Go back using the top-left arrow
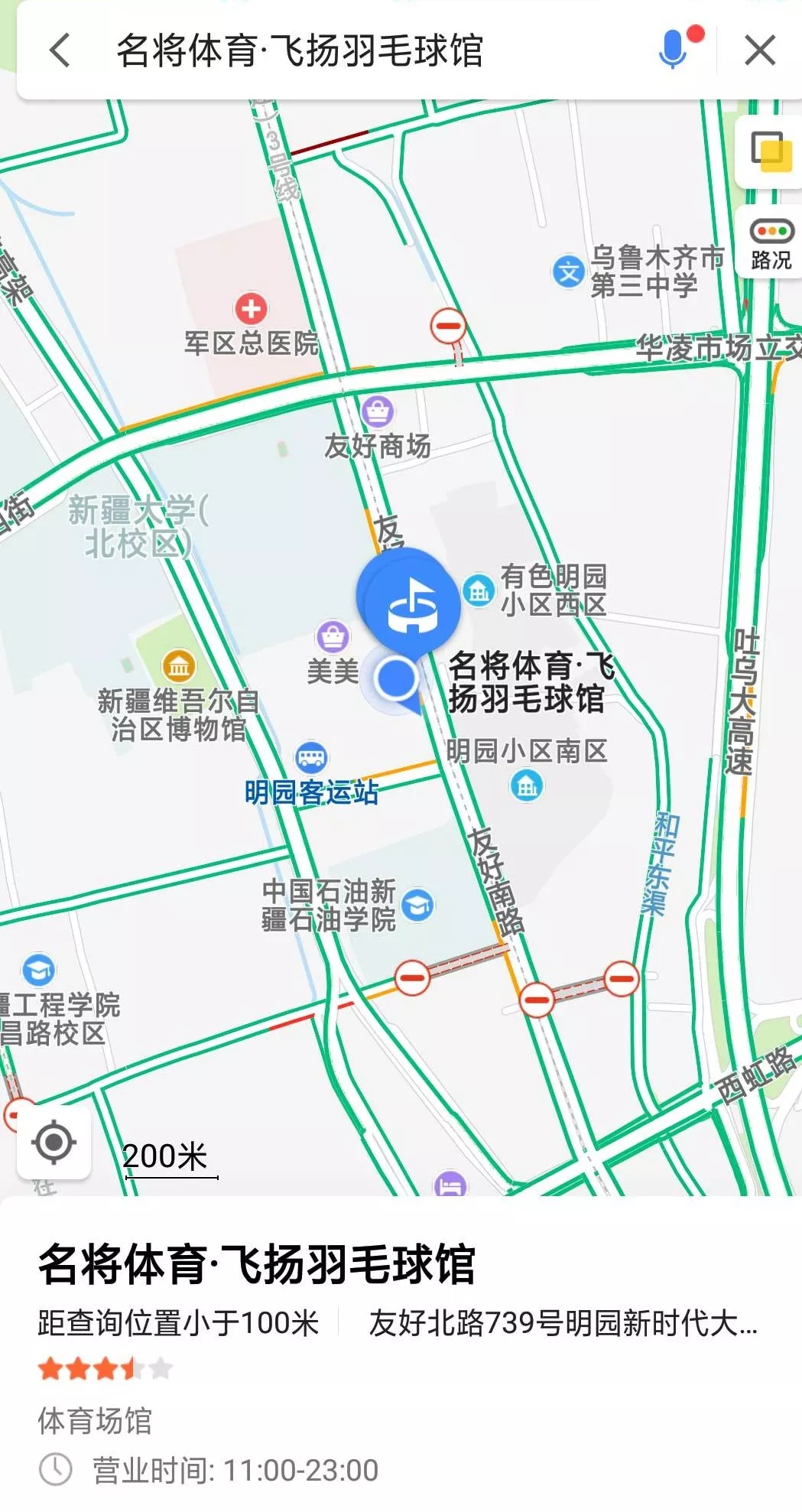The height and width of the screenshot is (1512, 802). coord(60,51)
